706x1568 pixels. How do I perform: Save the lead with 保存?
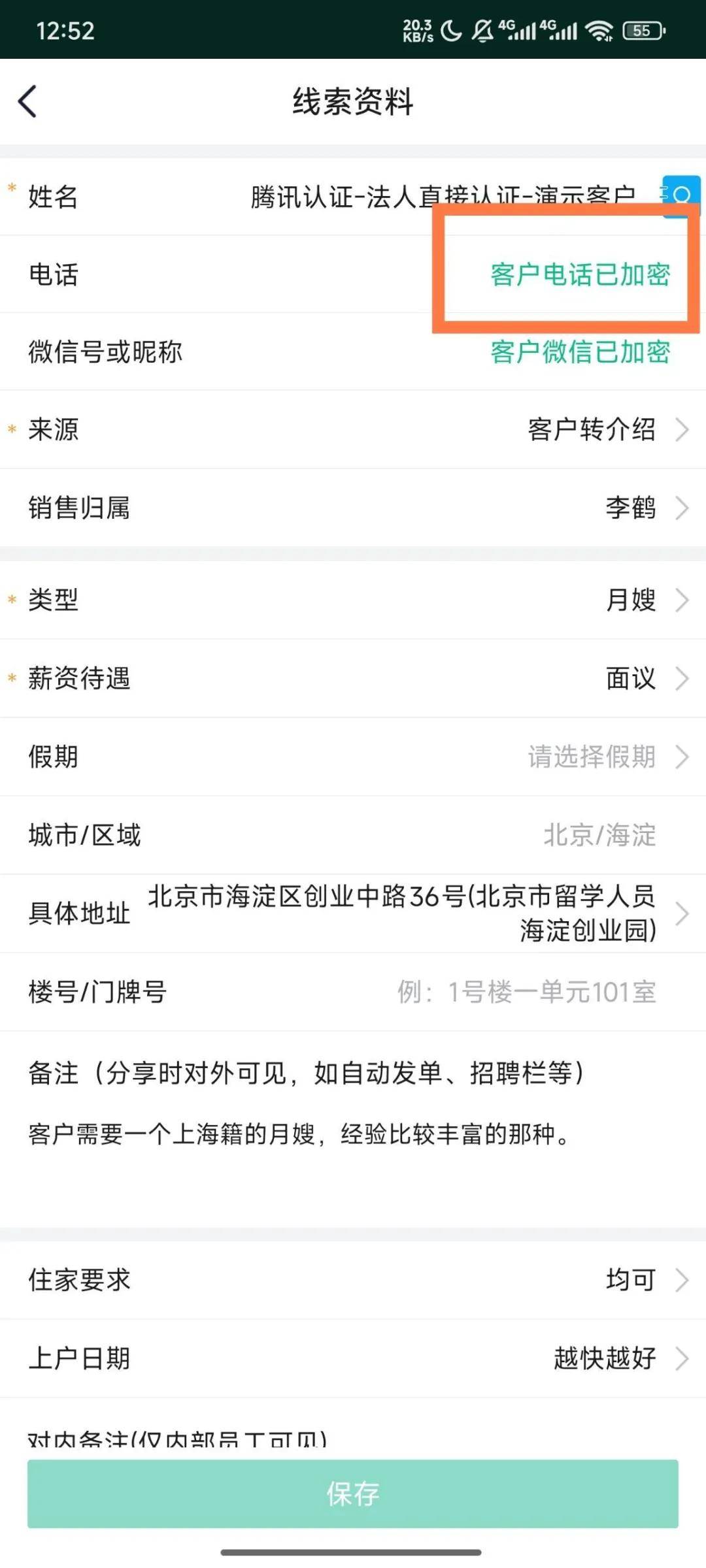tap(353, 1494)
